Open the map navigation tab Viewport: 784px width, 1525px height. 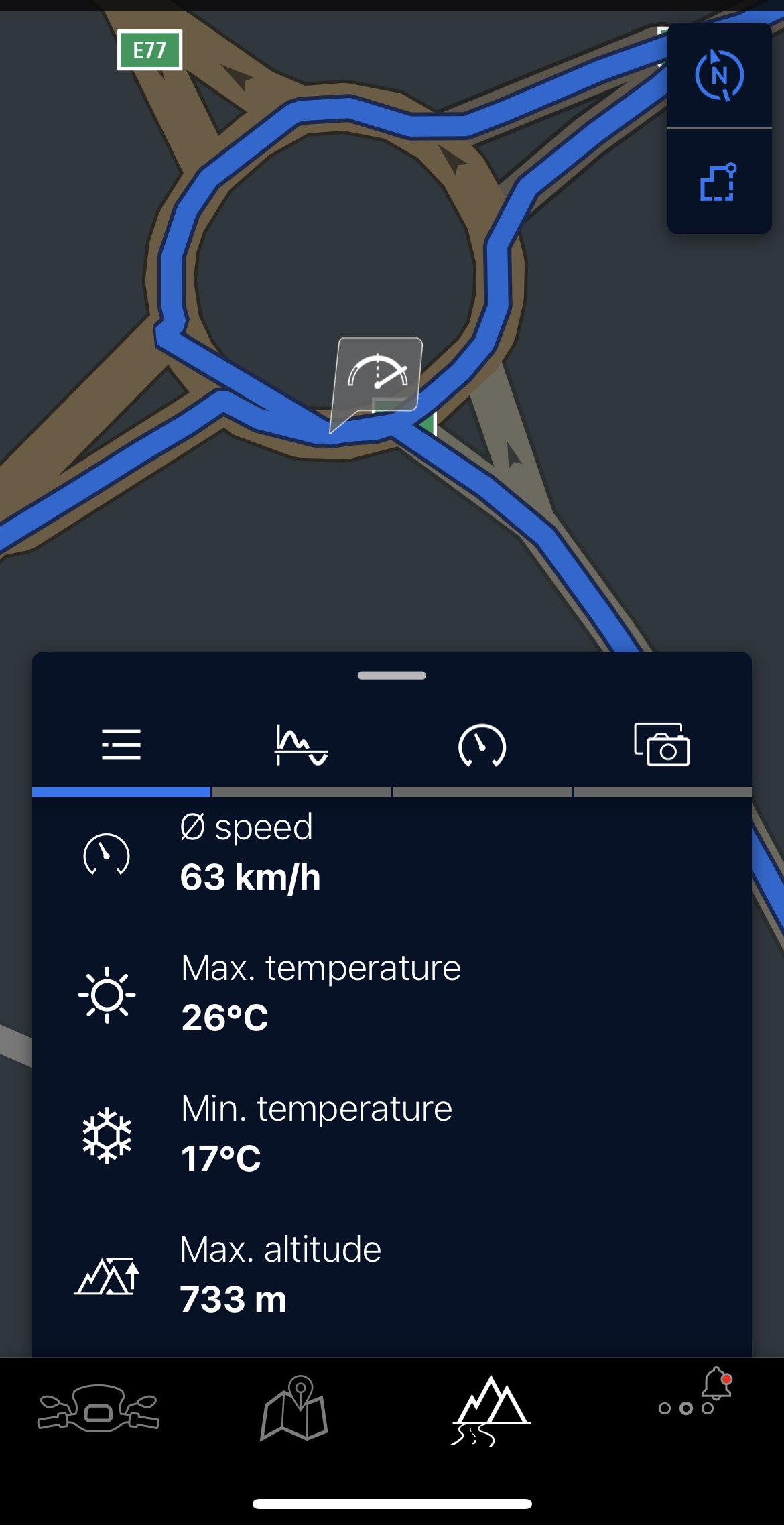[x=294, y=1408]
